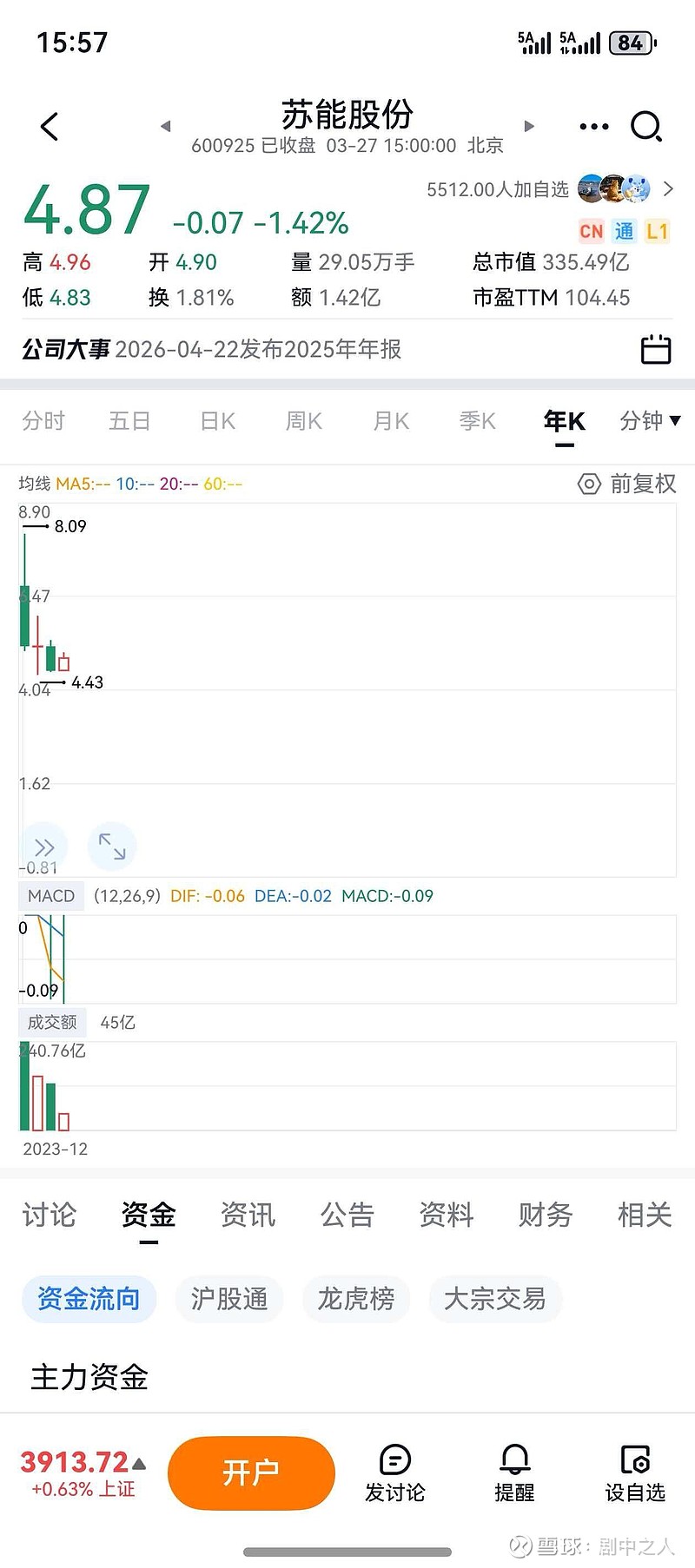Screen dimensions: 695x1568
Task: Open the 公告 announcements tab
Action: coord(347,1216)
